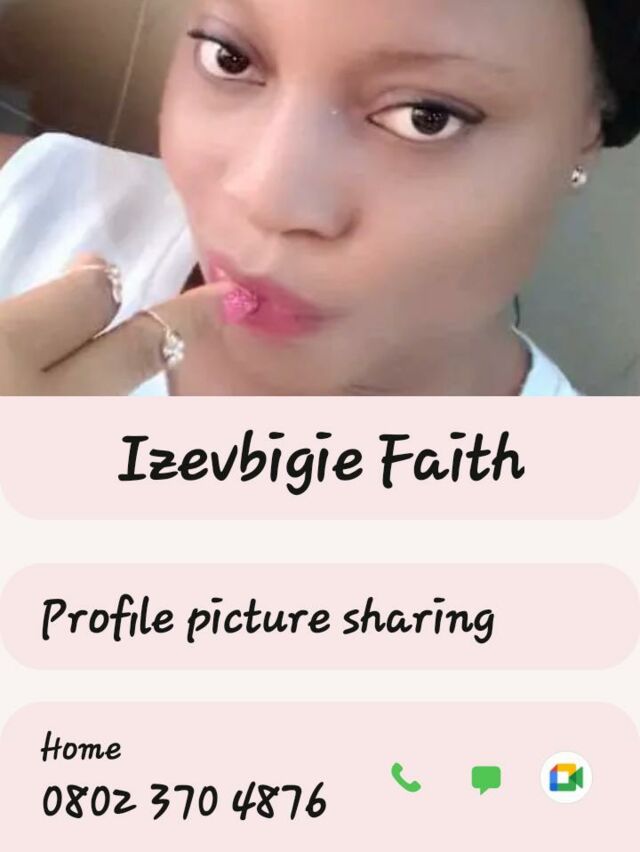
Task: View Izevbigie Faith's contact photo
Action: pos(320,198)
